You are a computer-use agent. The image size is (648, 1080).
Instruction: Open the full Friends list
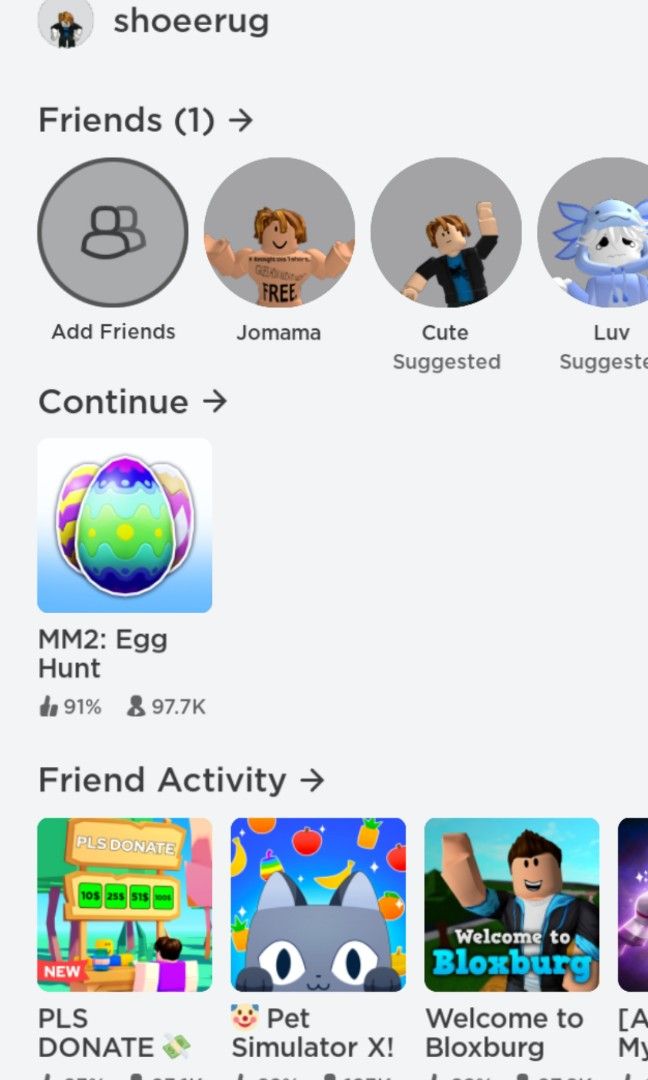pyautogui.click(x=145, y=121)
